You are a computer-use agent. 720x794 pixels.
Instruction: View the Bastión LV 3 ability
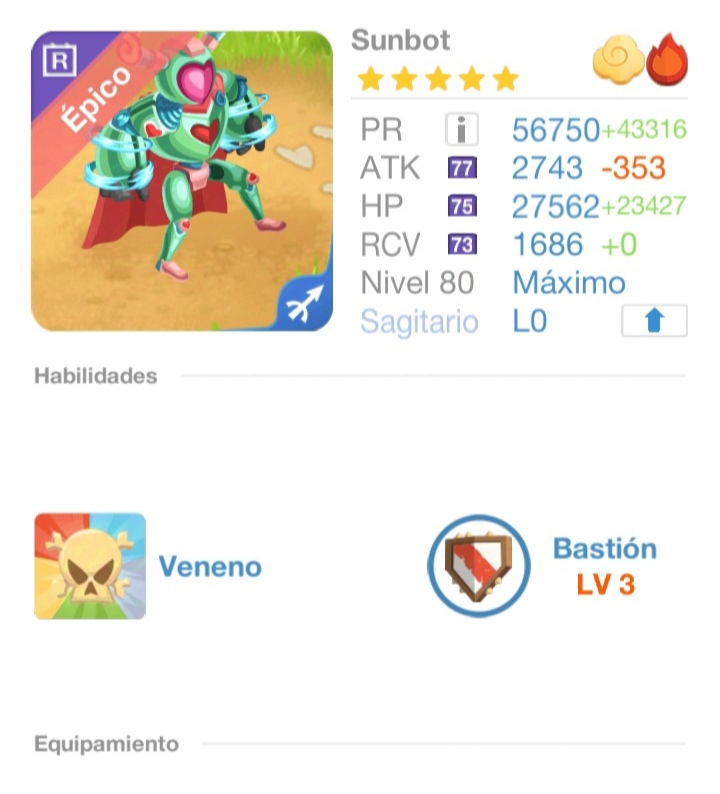[478, 566]
